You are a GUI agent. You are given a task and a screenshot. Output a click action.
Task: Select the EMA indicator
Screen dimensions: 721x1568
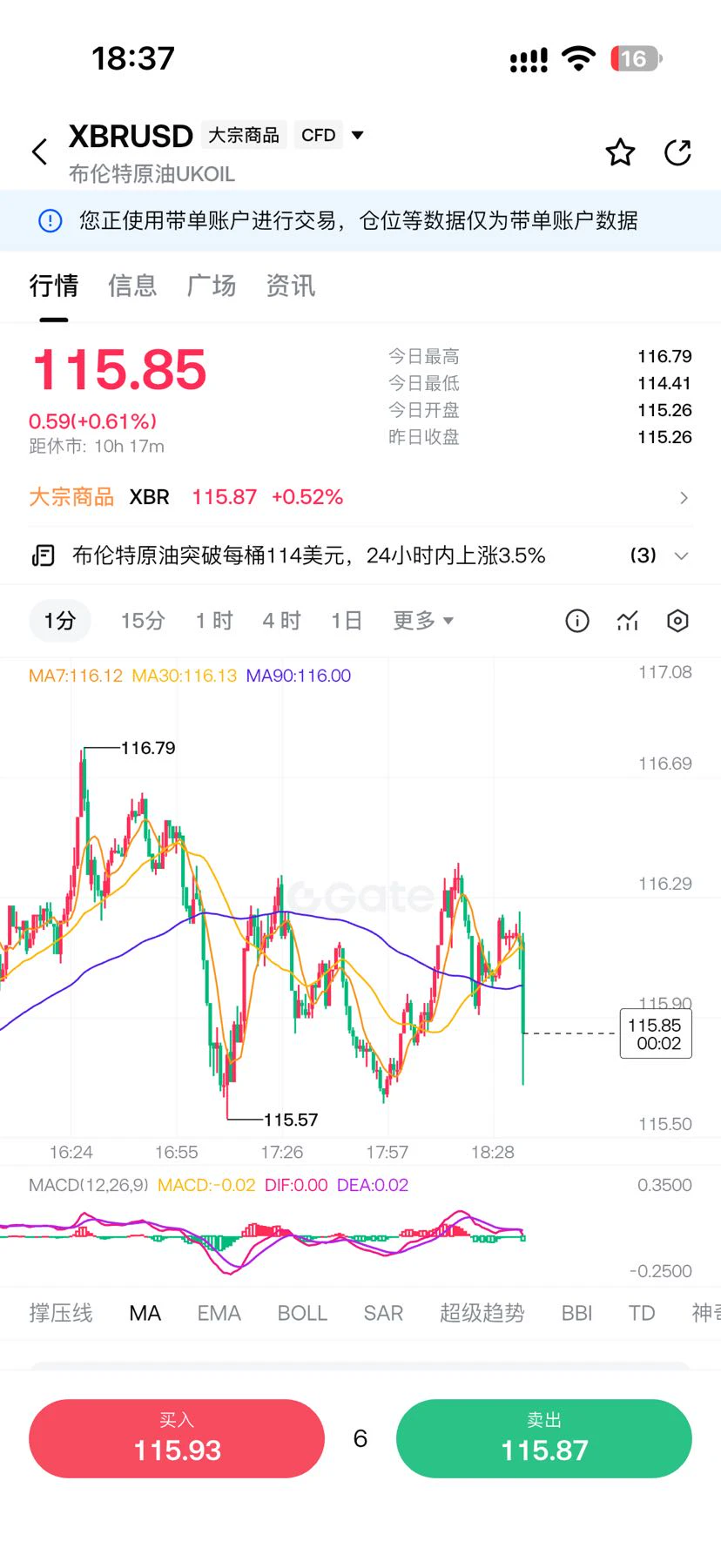click(219, 1313)
